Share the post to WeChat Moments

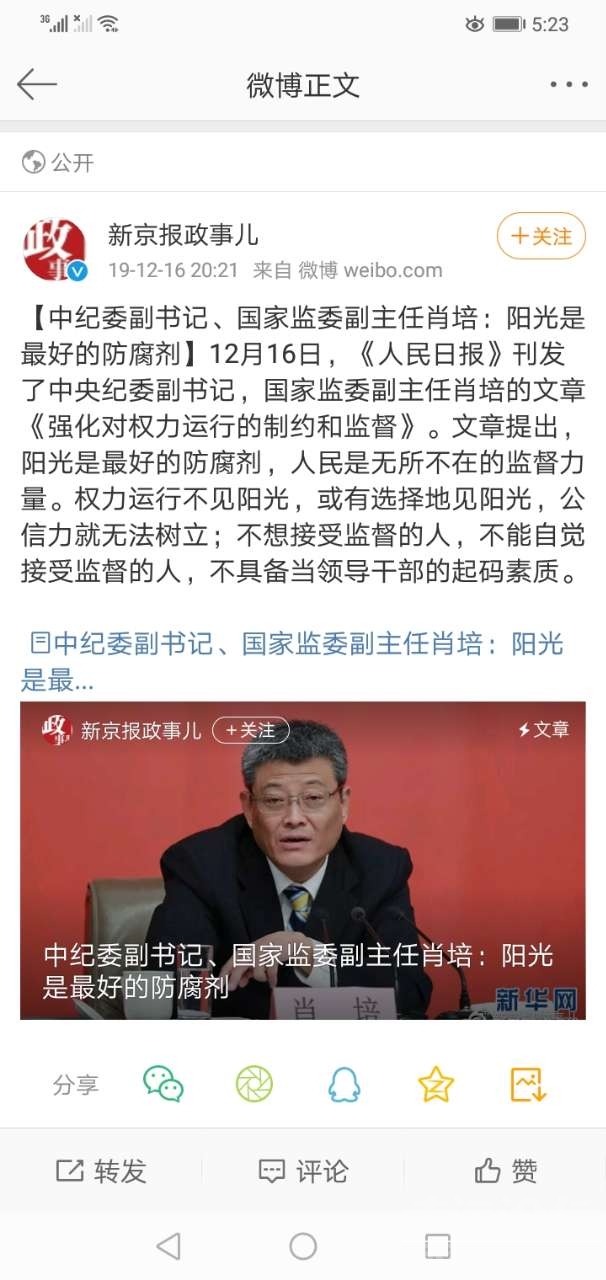pyautogui.click(x=254, y=1084)
